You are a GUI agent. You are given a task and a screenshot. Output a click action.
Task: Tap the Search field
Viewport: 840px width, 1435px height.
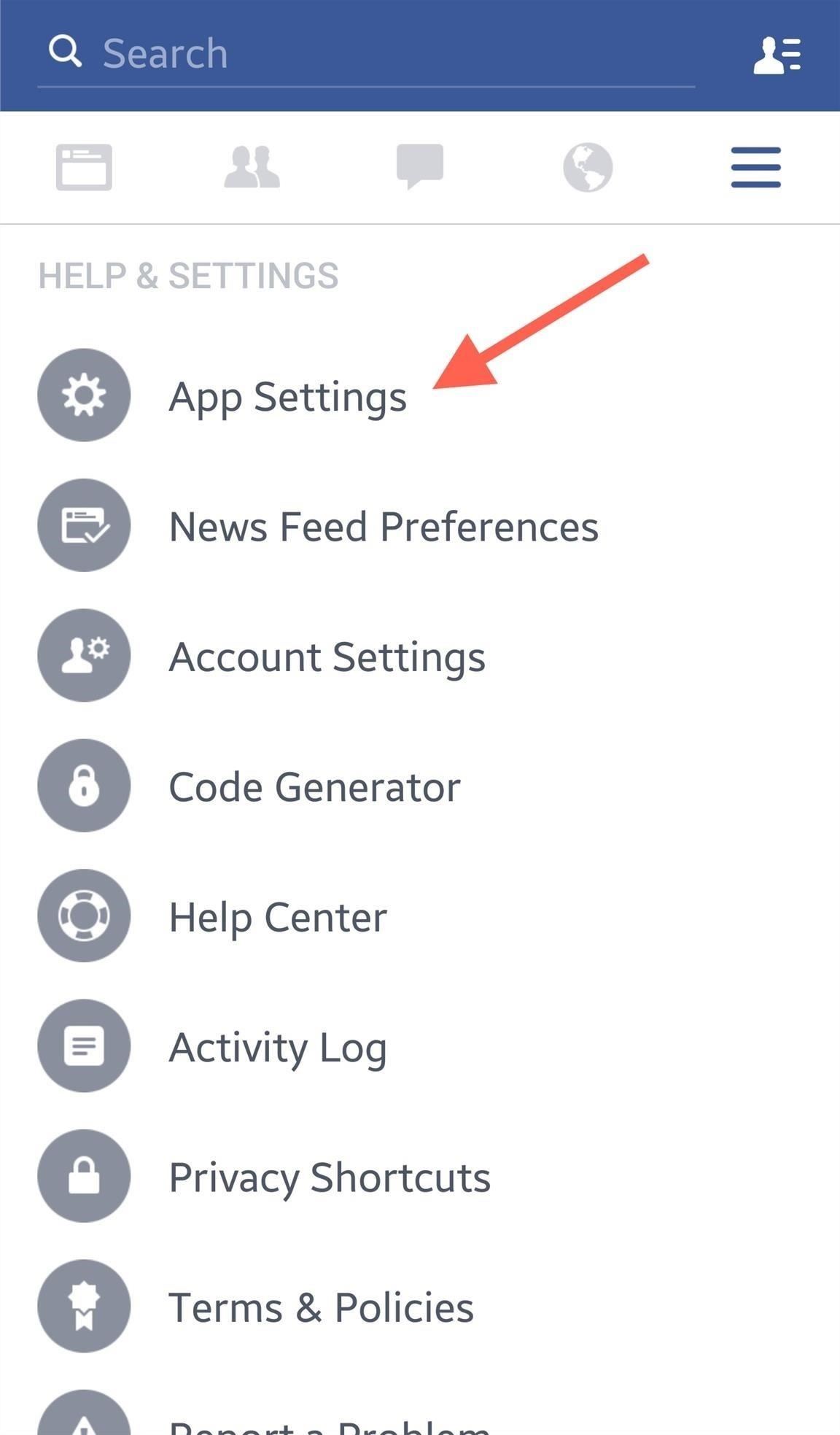[365, 54]
